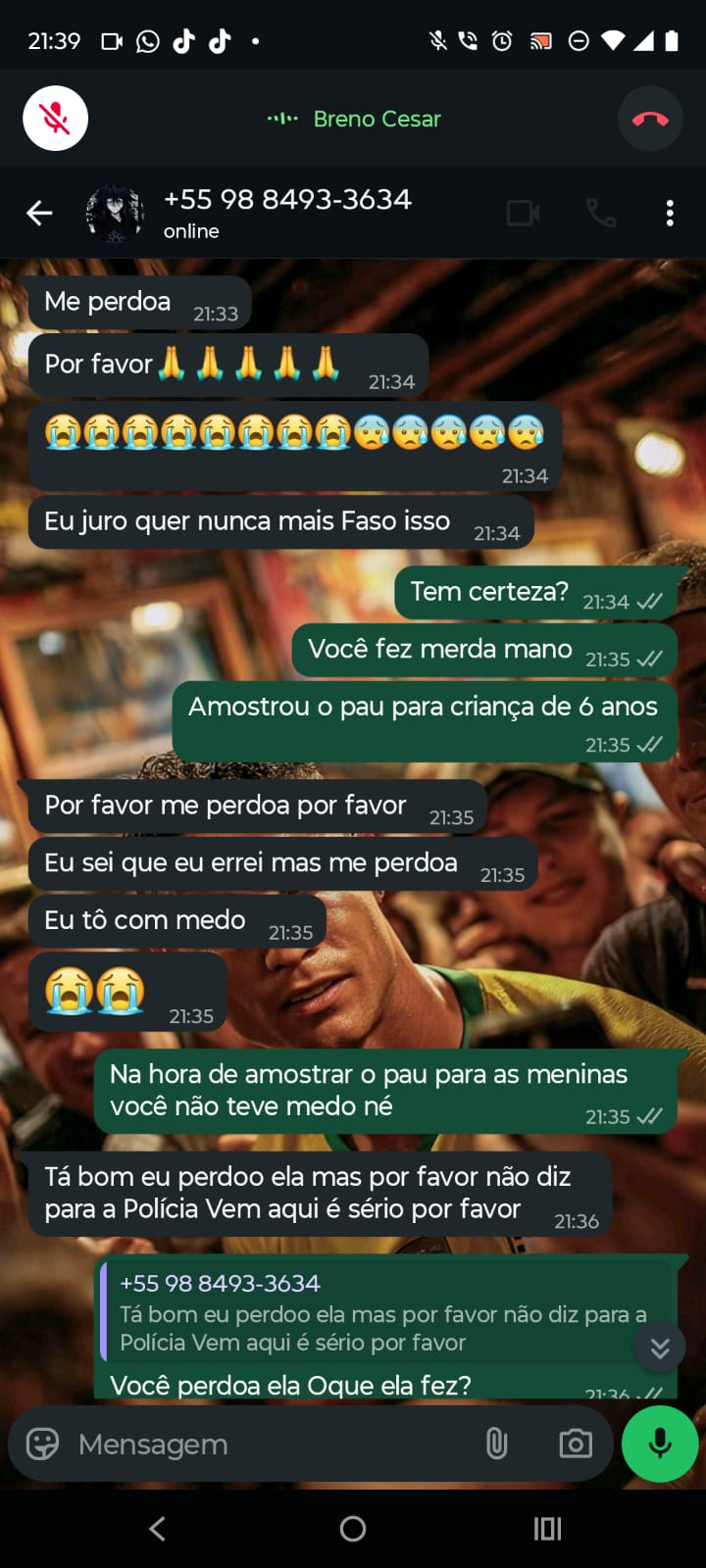Go to the home screen
This screenshot has width=706, height=1568.
click(x=353, y=1528)
